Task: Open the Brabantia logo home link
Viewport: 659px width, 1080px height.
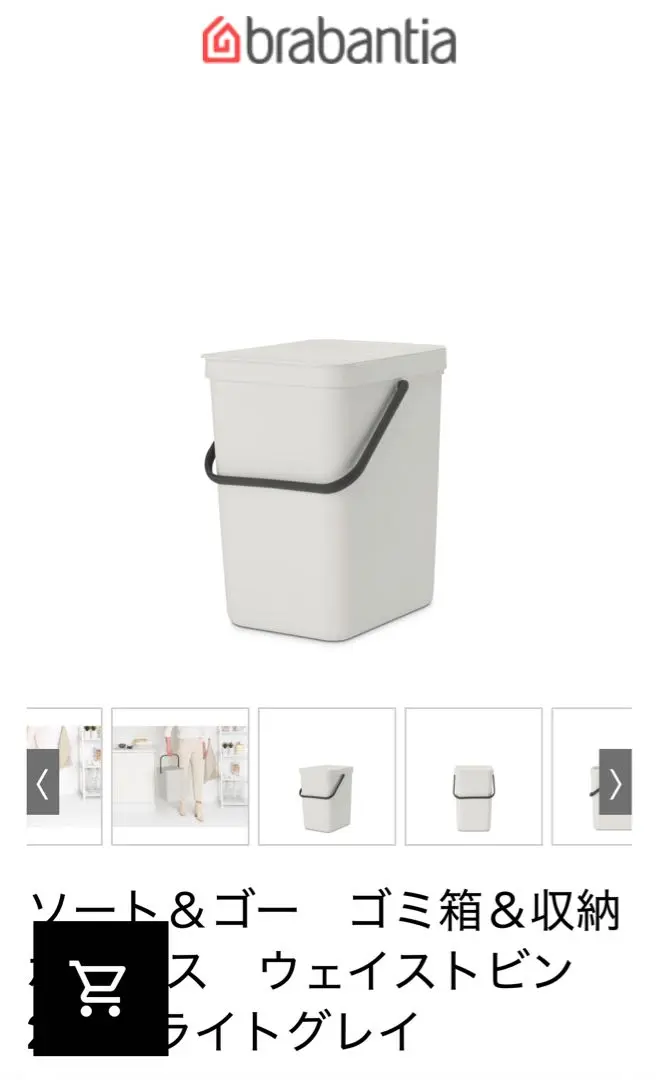Action: pos(329,41)
